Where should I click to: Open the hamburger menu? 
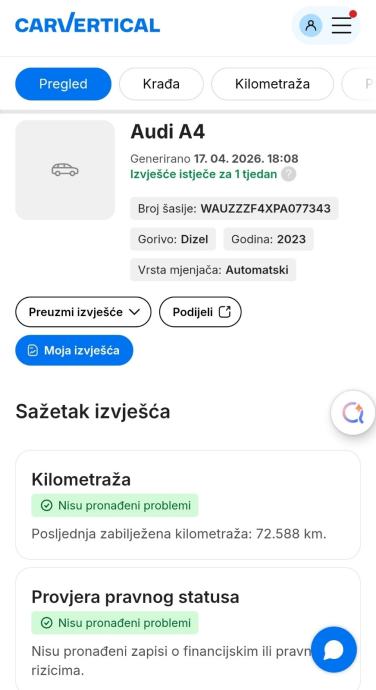342,25
